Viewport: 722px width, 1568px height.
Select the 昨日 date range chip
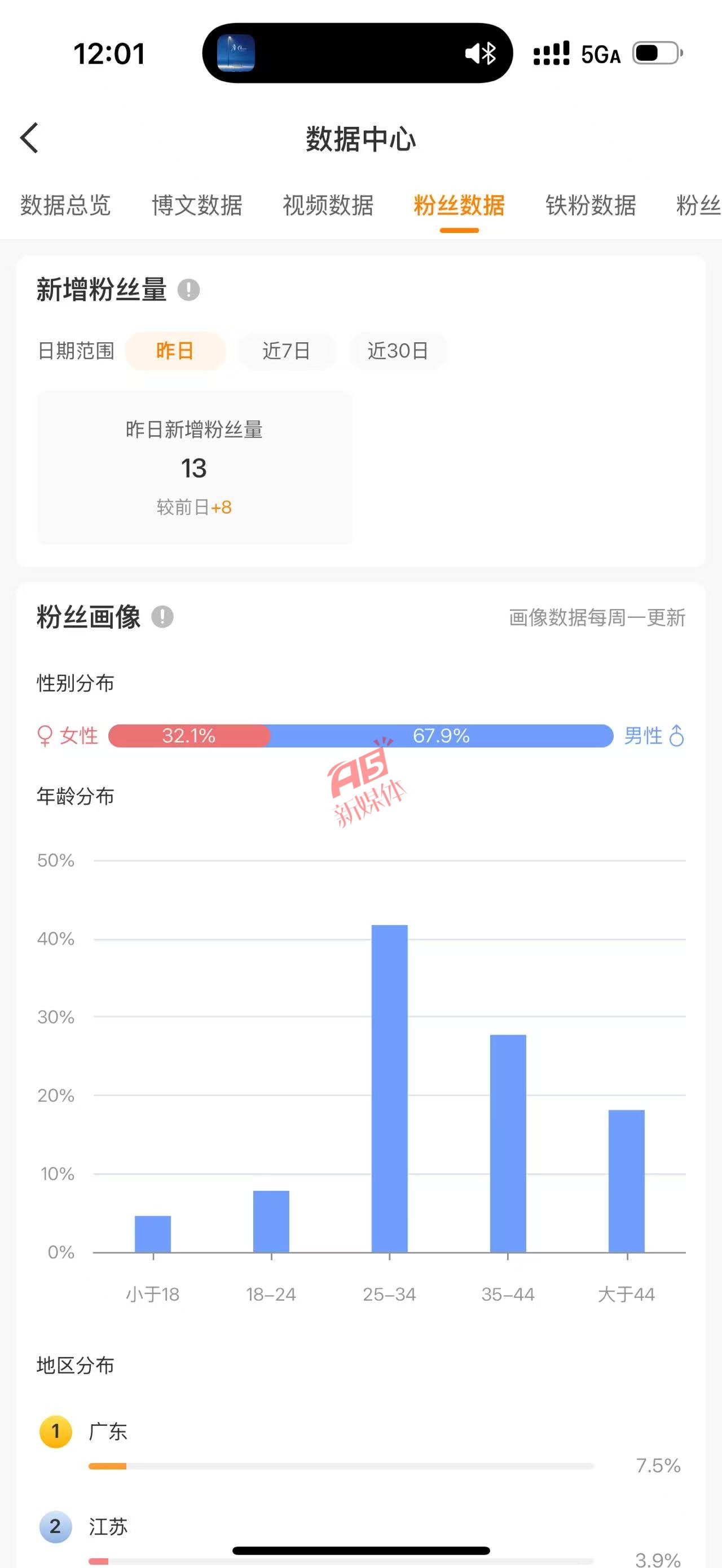[175, 351]
